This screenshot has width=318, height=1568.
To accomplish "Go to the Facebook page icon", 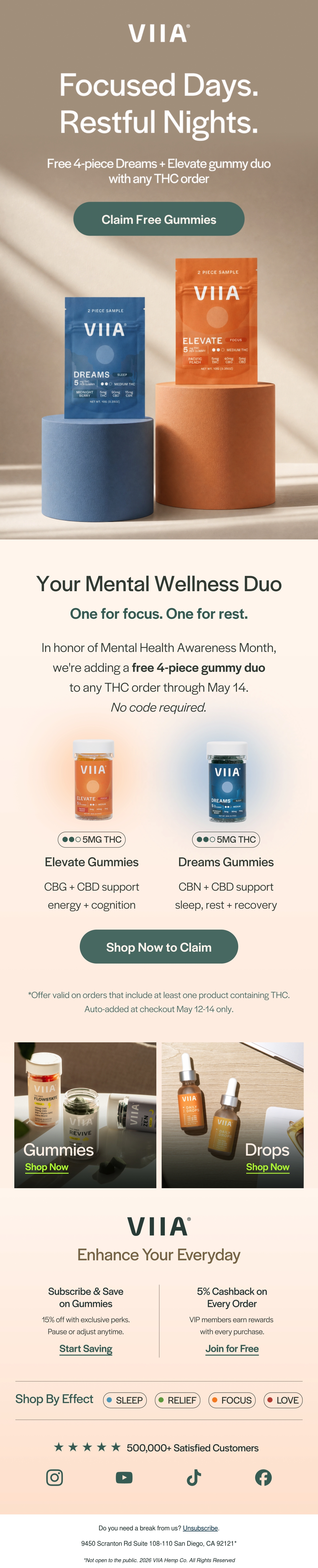I will pos(263,1477).
